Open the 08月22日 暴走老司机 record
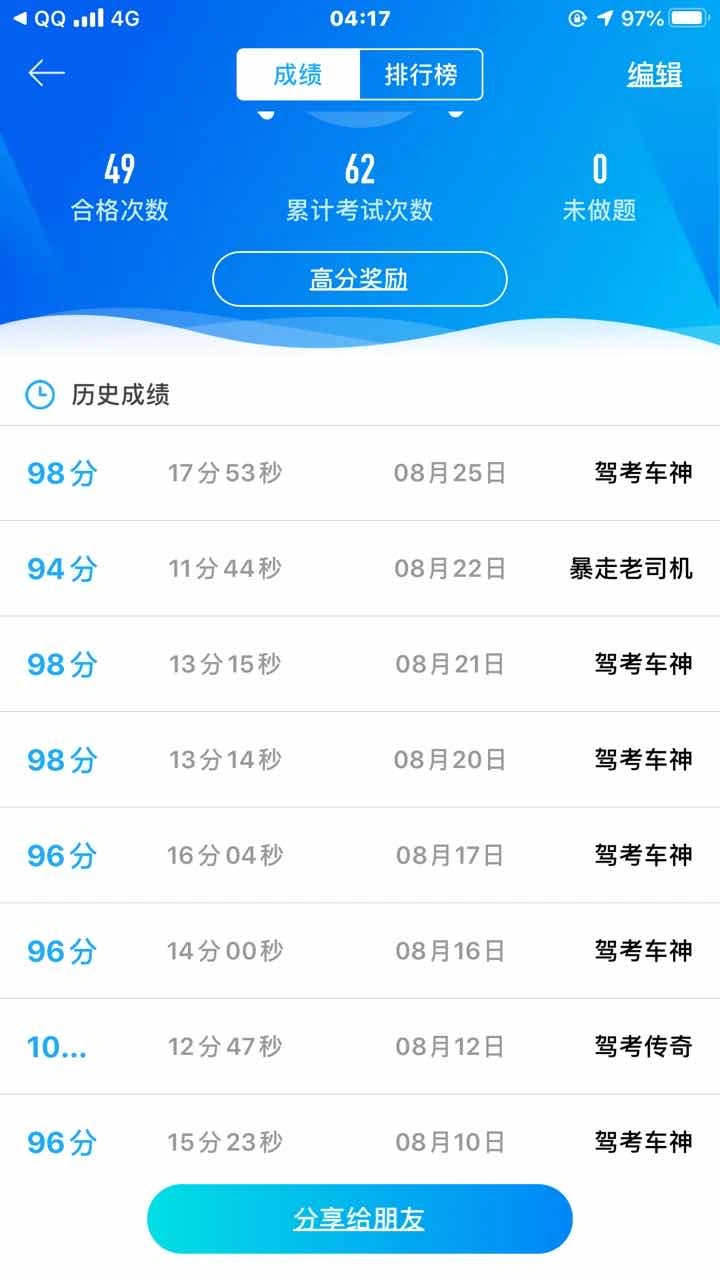The height and width of the screenshot is (1280, 720). tap(360, 569)
